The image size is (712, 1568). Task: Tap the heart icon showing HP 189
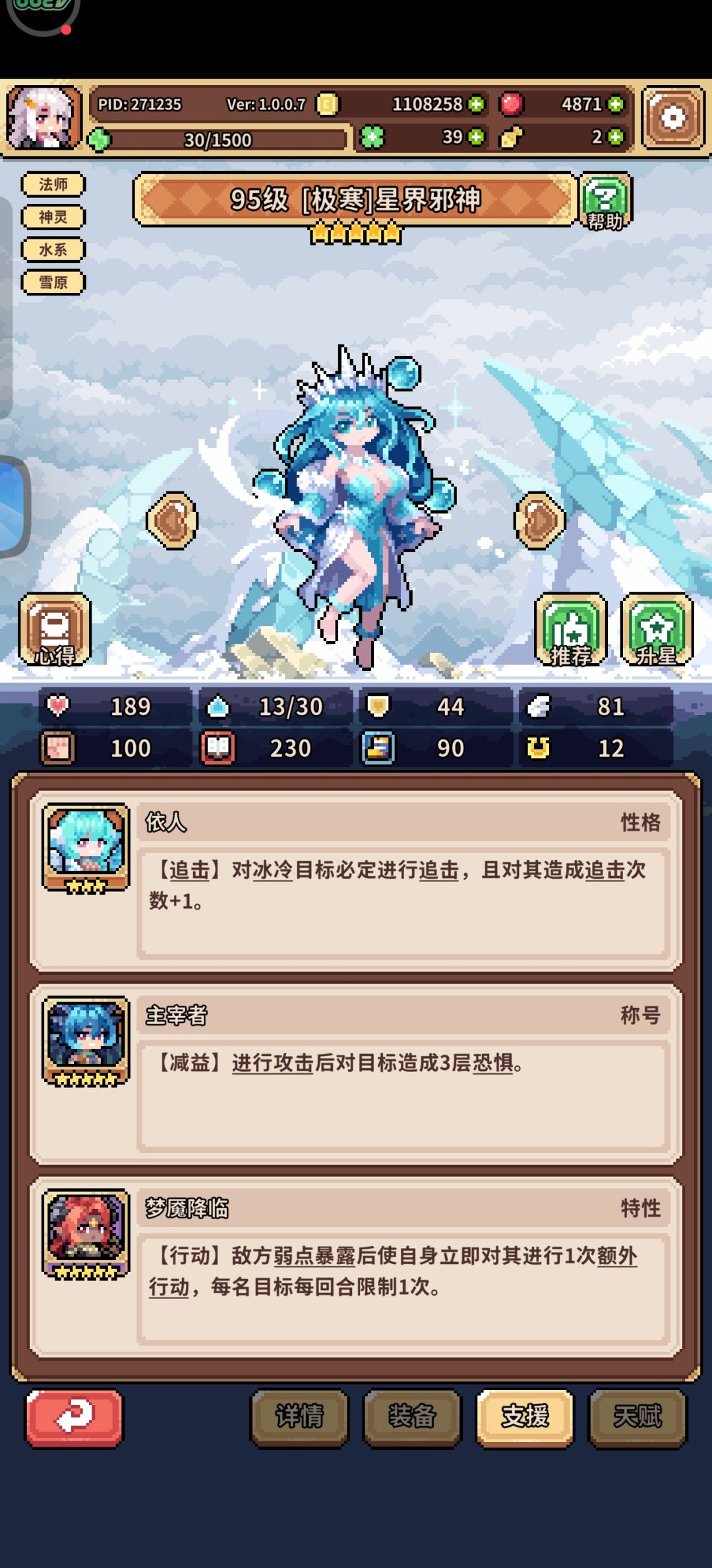tap(58, 706)
